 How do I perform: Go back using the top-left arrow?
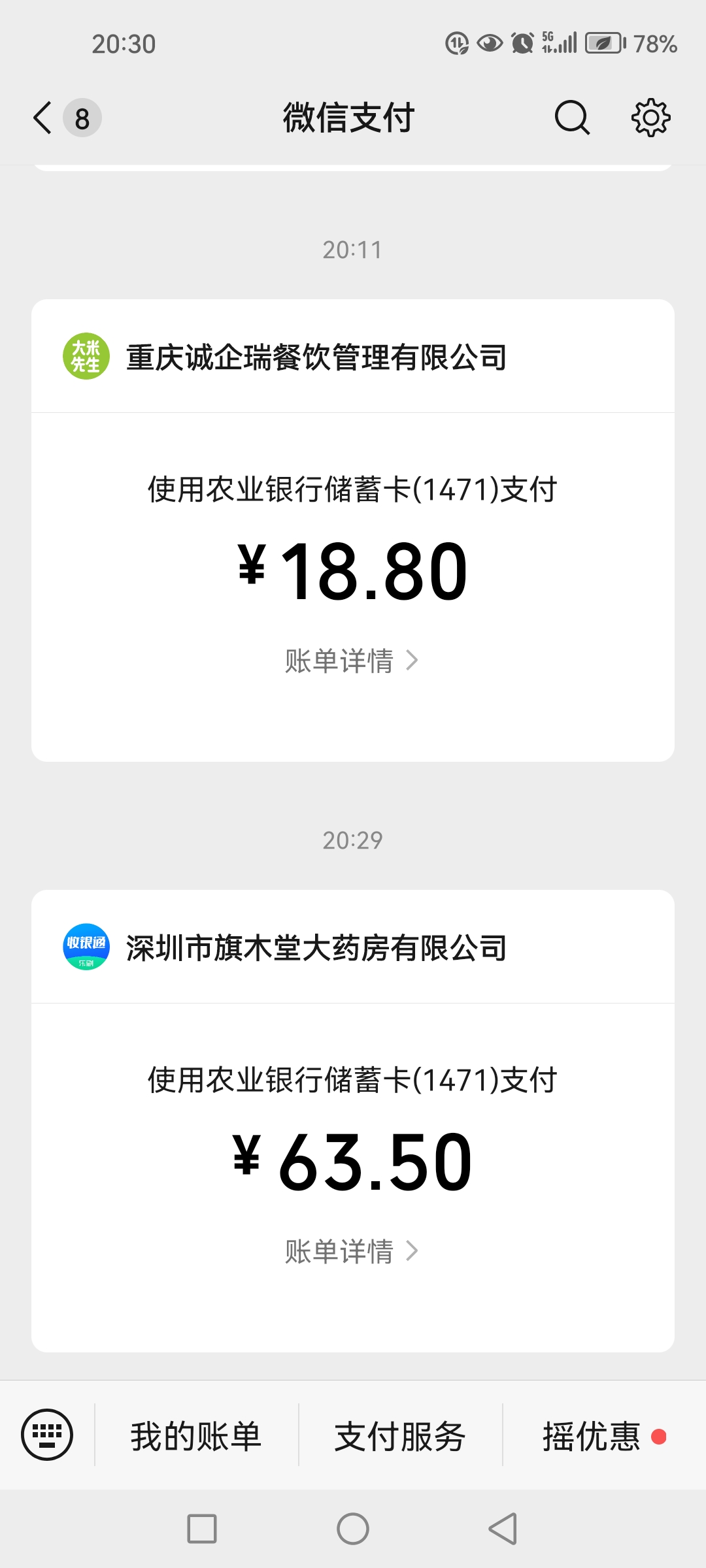click(x=43, y=118)
